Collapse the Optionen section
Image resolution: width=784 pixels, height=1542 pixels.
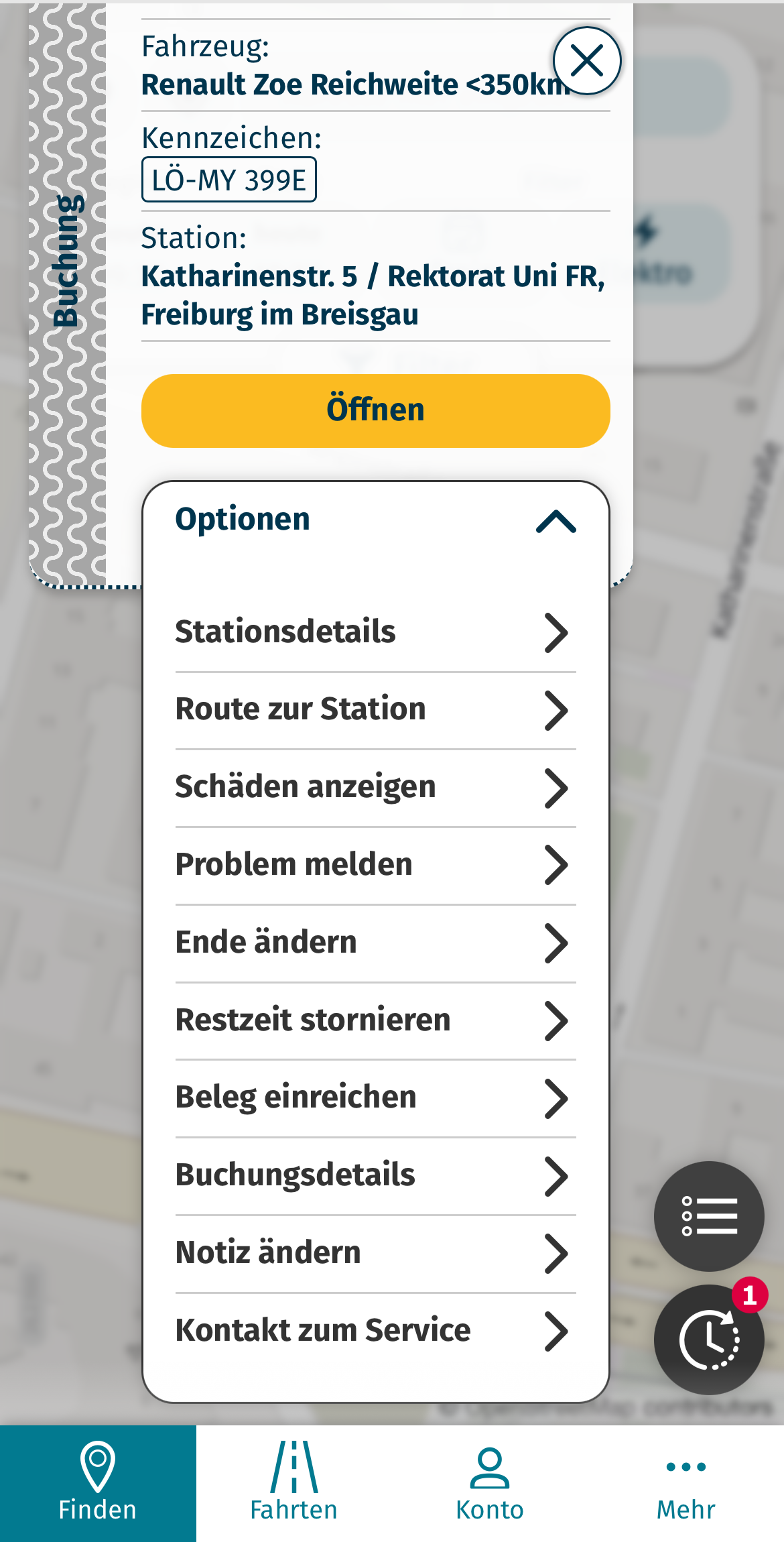(x=556, y=520)
